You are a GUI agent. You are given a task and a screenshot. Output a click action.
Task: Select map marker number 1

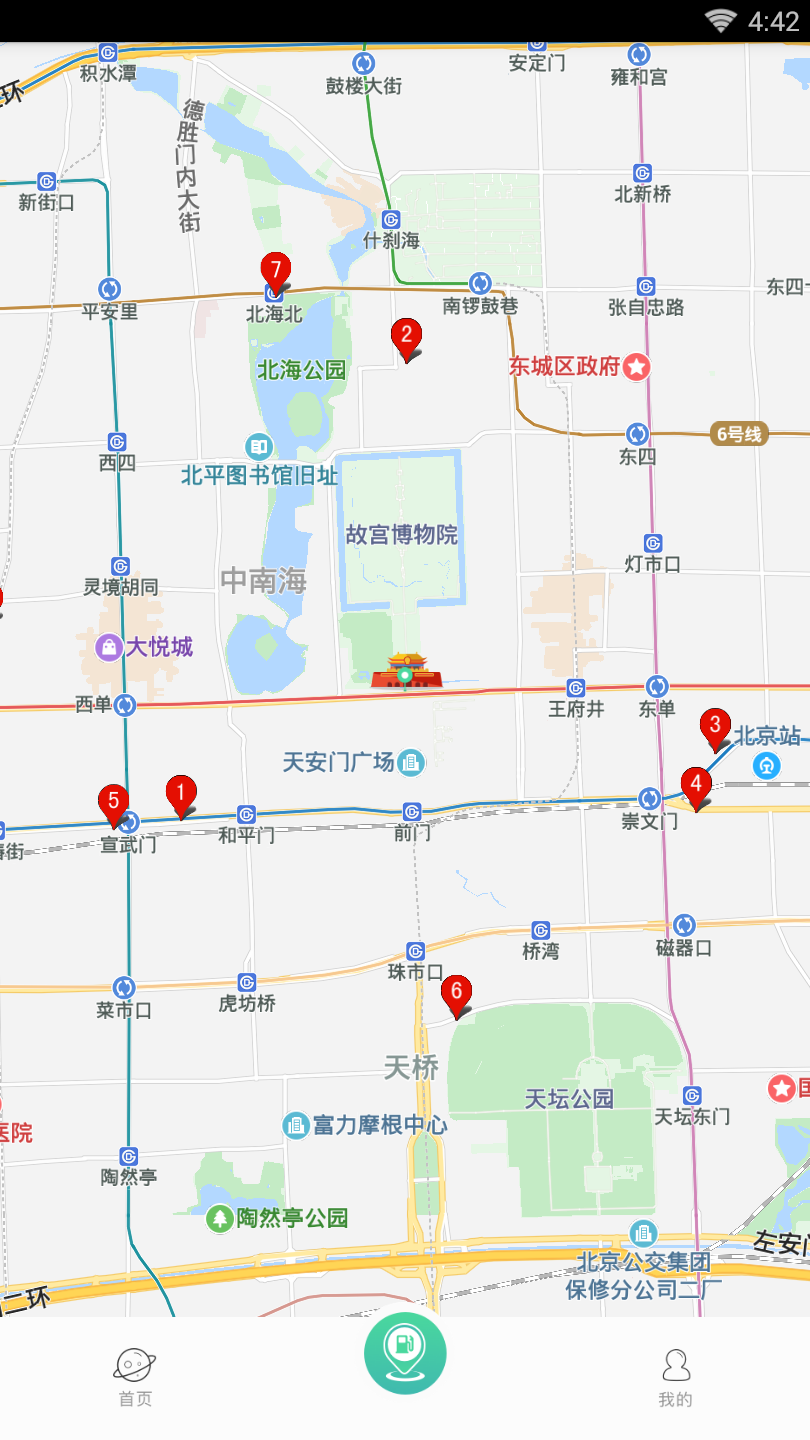181,795
